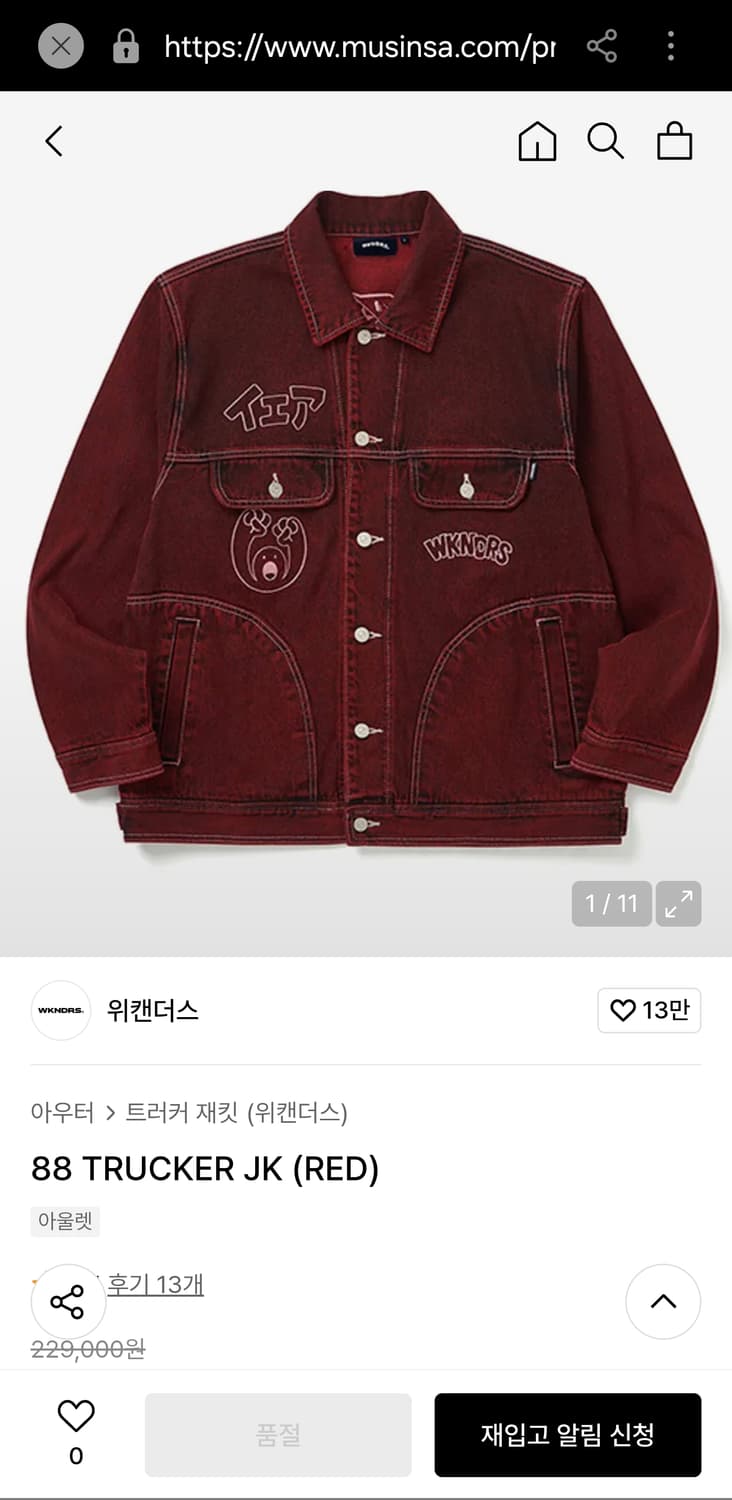Select the 아우터 category menu item
The height and width of the screenshot is (1500, 732).
[x=62, y=1112]
